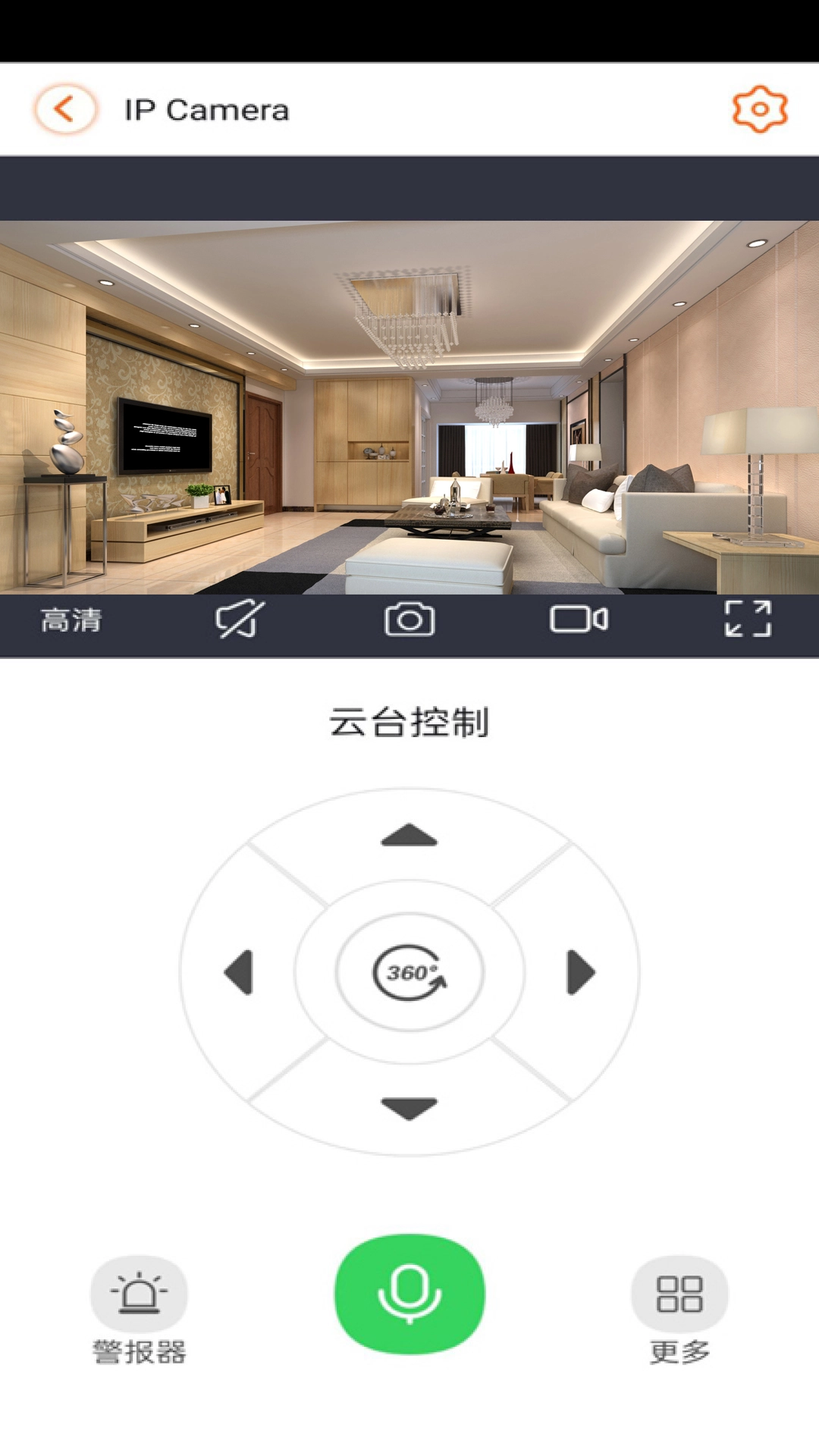Tap the green microphone talk button
Viewport: 819px width, 1456px height.
[x=409, y=1294]
